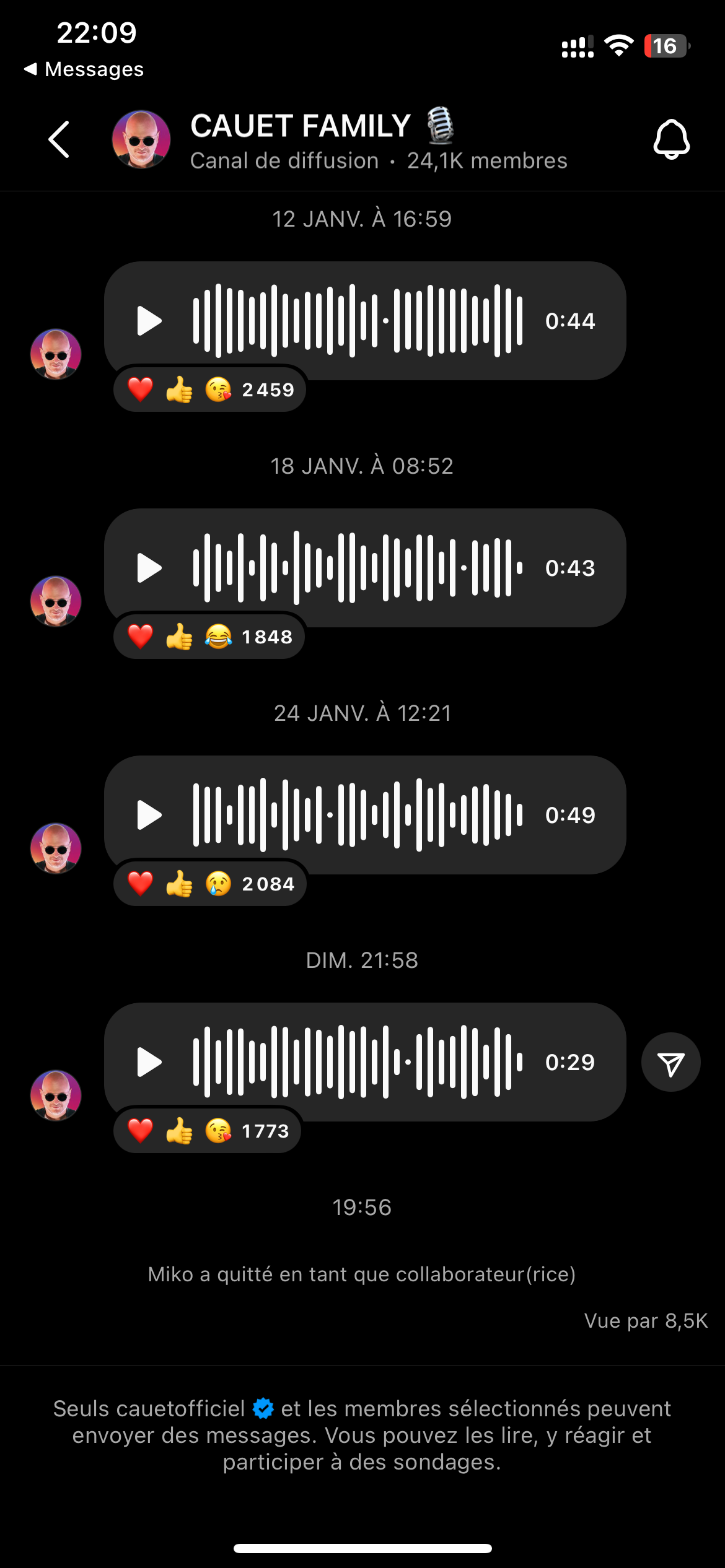
Task: Open reactions with 2459 count
Action: [x=210, y=390]
